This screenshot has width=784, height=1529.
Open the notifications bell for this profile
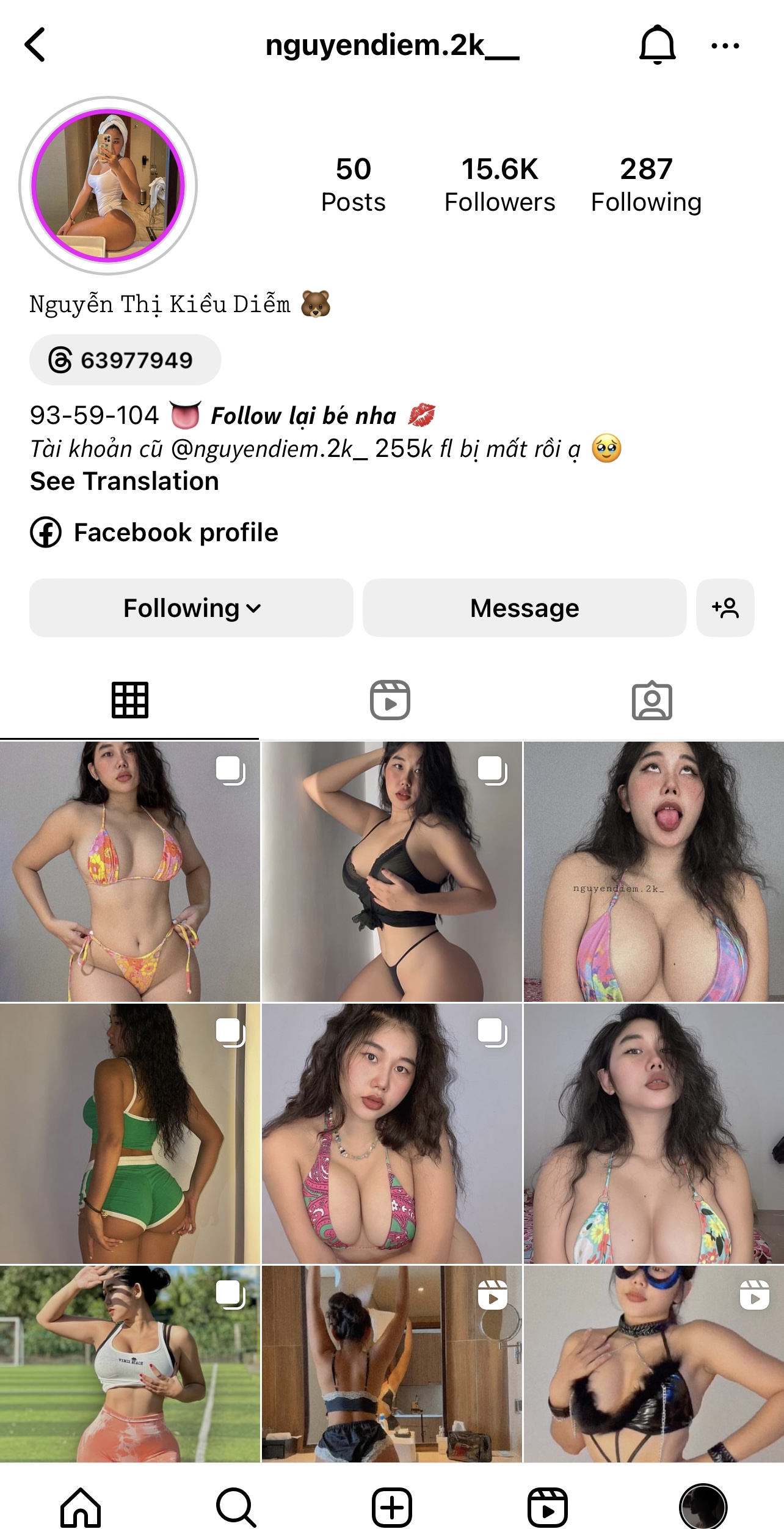coord(657,45)
